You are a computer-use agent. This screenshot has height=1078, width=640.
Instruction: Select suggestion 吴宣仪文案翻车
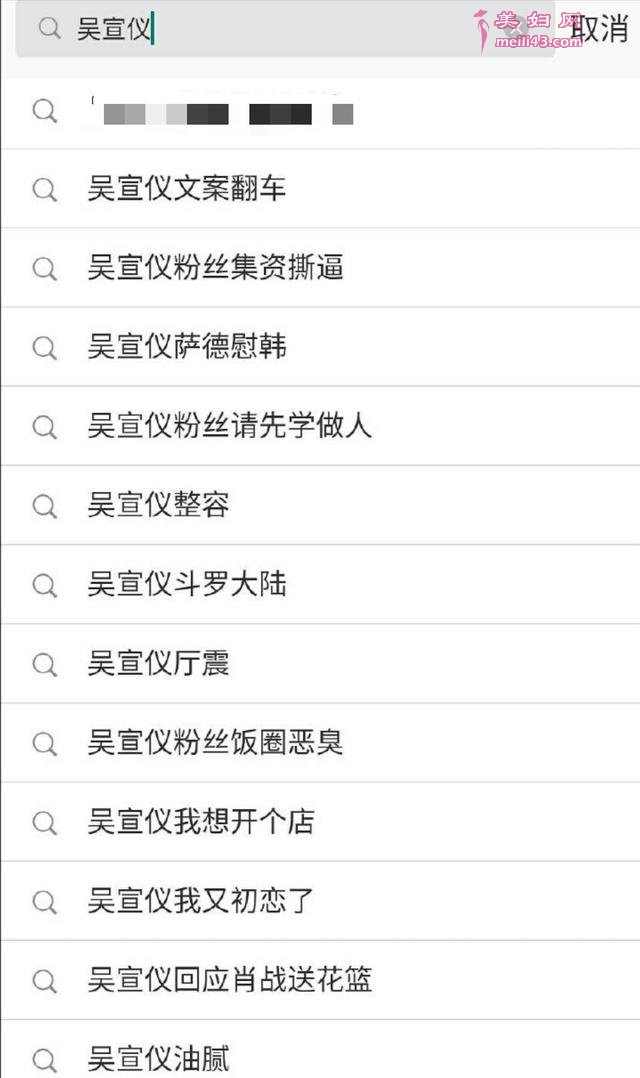click(x=320, y=188)
